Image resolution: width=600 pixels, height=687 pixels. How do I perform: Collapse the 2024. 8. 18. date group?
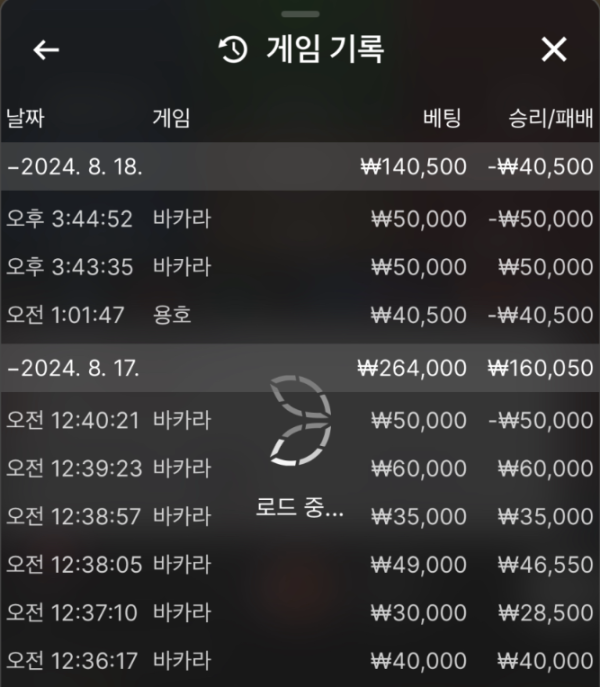(75, 167)
